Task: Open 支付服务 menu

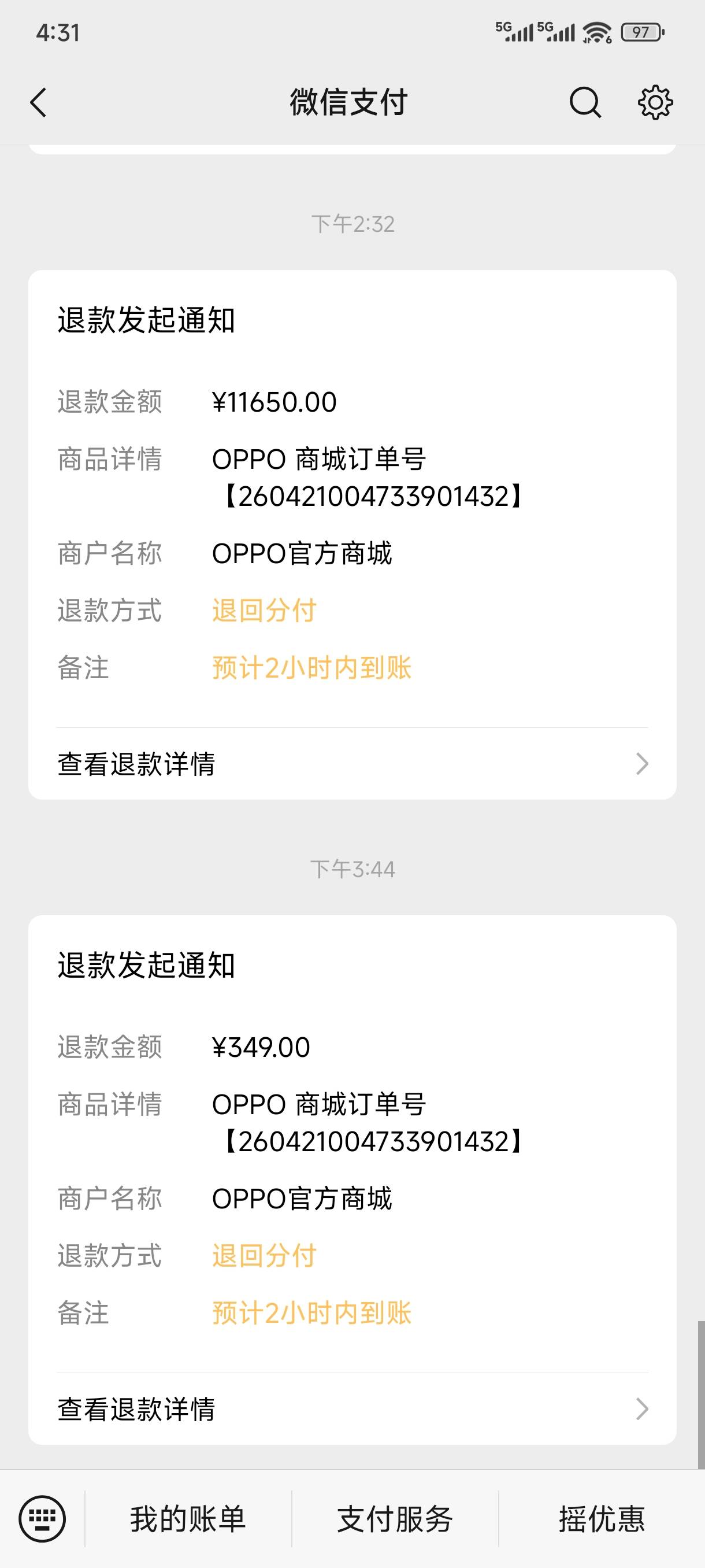Action: click(395, 1519)
